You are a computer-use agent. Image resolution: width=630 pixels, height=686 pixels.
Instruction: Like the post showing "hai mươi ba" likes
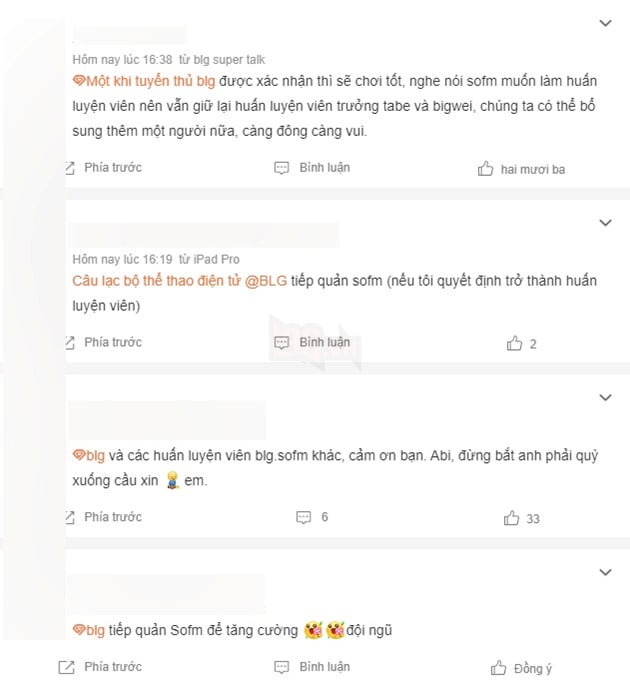[x=521, y=169]
